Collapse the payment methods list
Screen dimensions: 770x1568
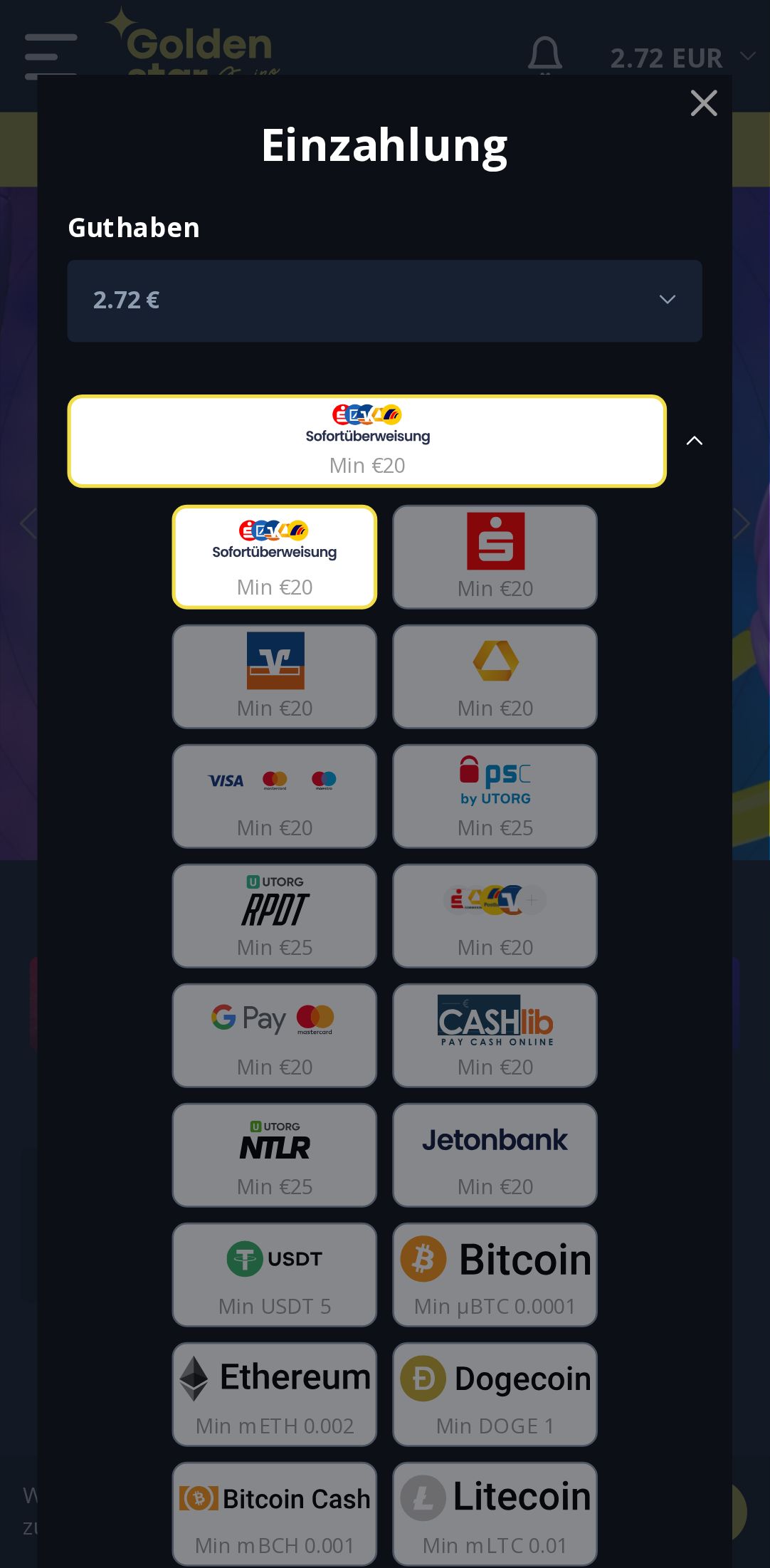click(694, 441)
